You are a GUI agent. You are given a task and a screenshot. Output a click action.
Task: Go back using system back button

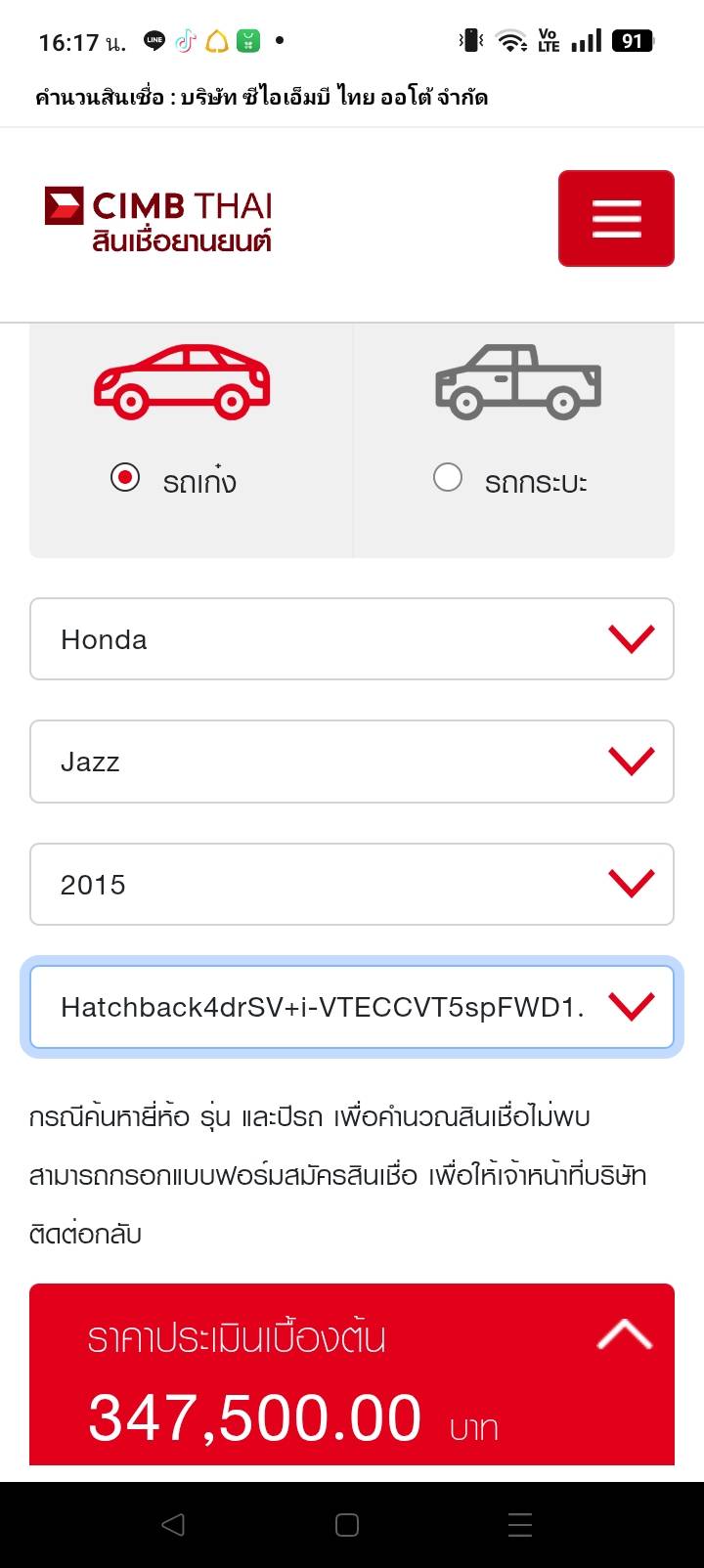pos(173,1525)
